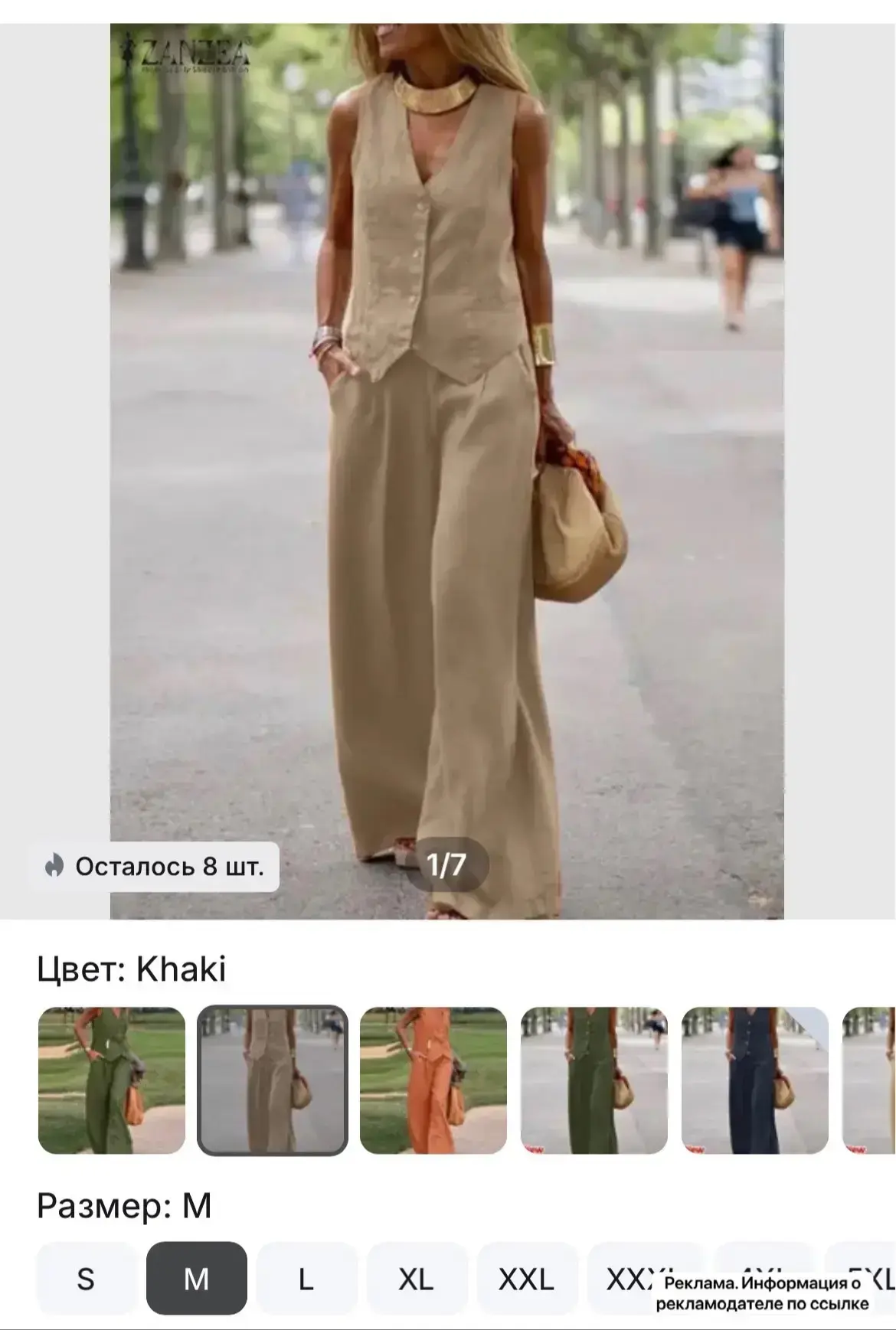Select size S
Viewport: 896px width, 1330px height.
coord(86,1278)
